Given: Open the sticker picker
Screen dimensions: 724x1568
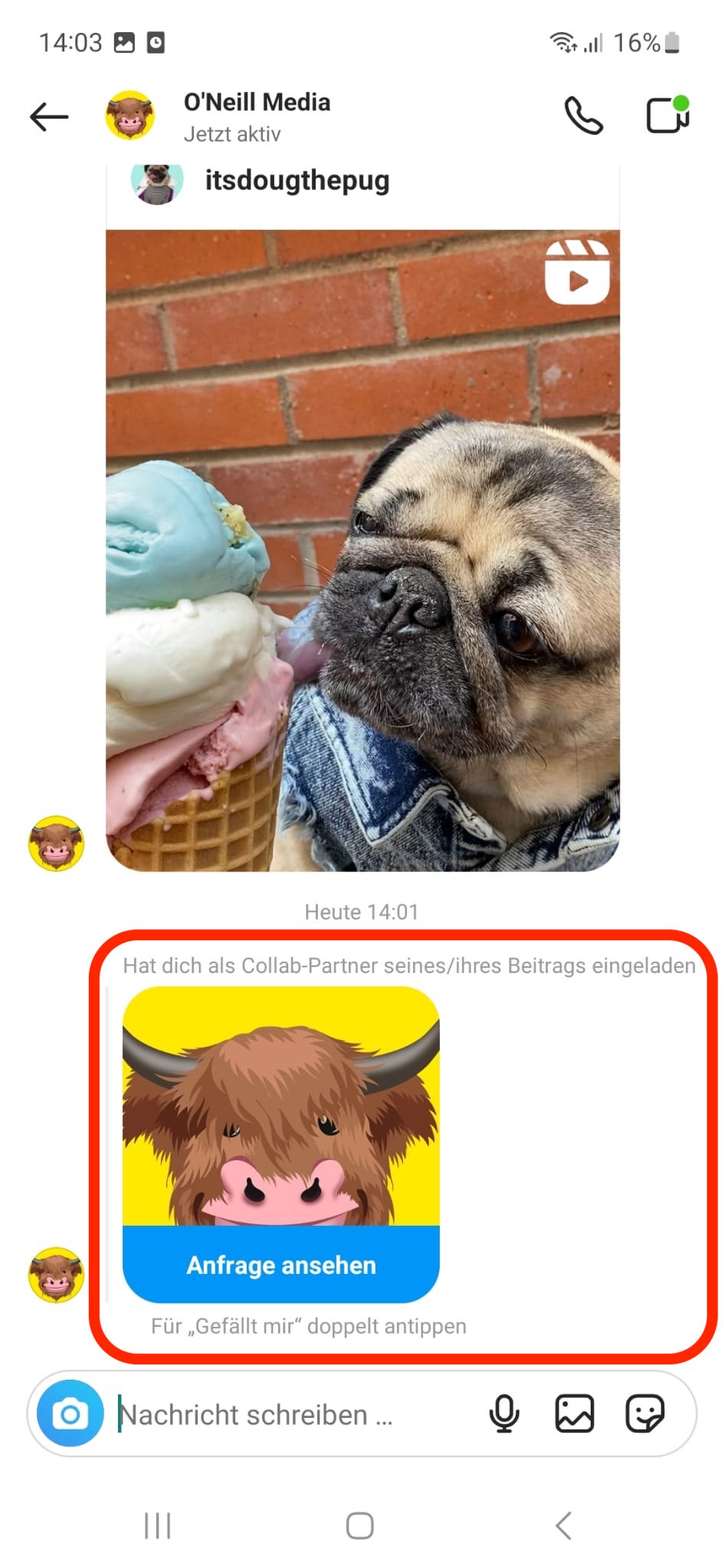Looking at the screenshot, I should tap(645, 1413).
